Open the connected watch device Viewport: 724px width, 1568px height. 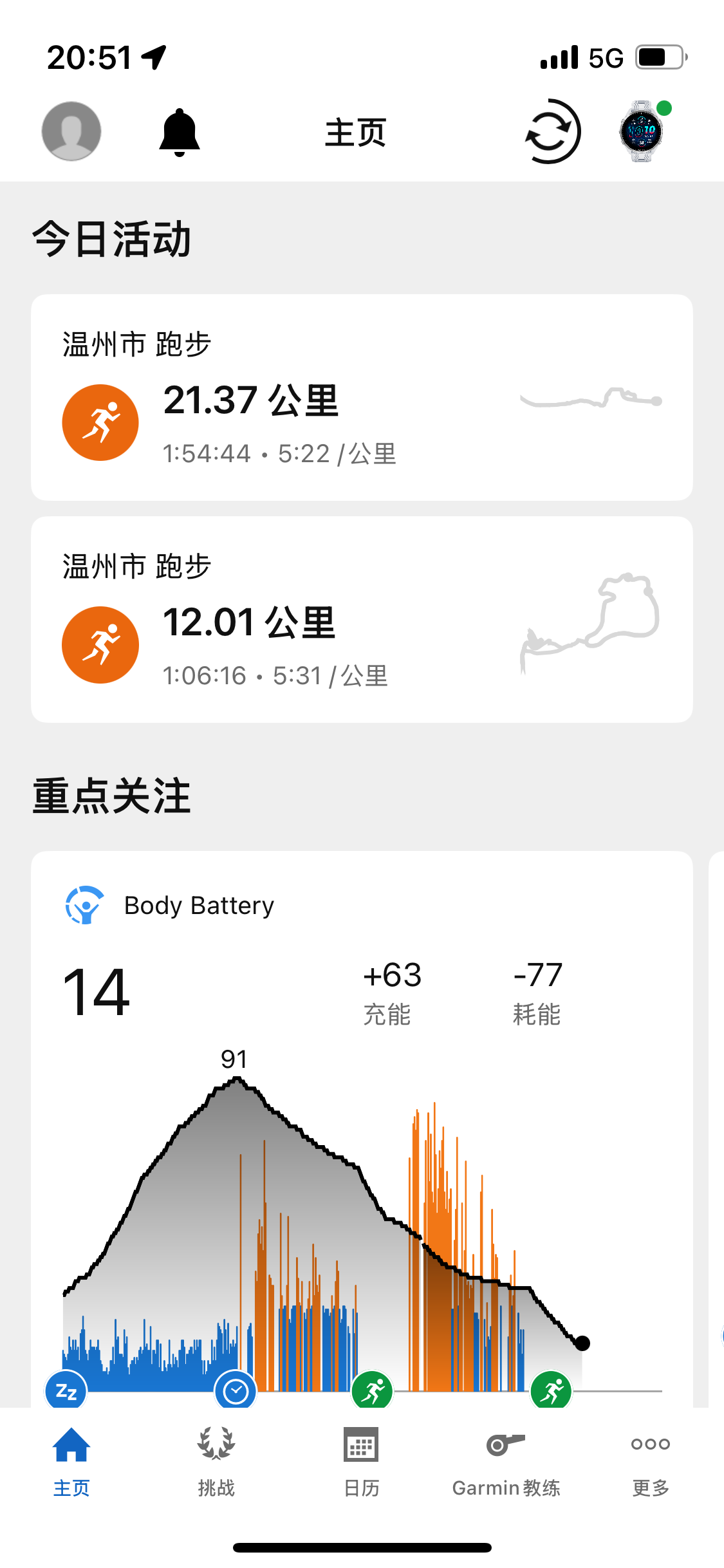[642, 131]
